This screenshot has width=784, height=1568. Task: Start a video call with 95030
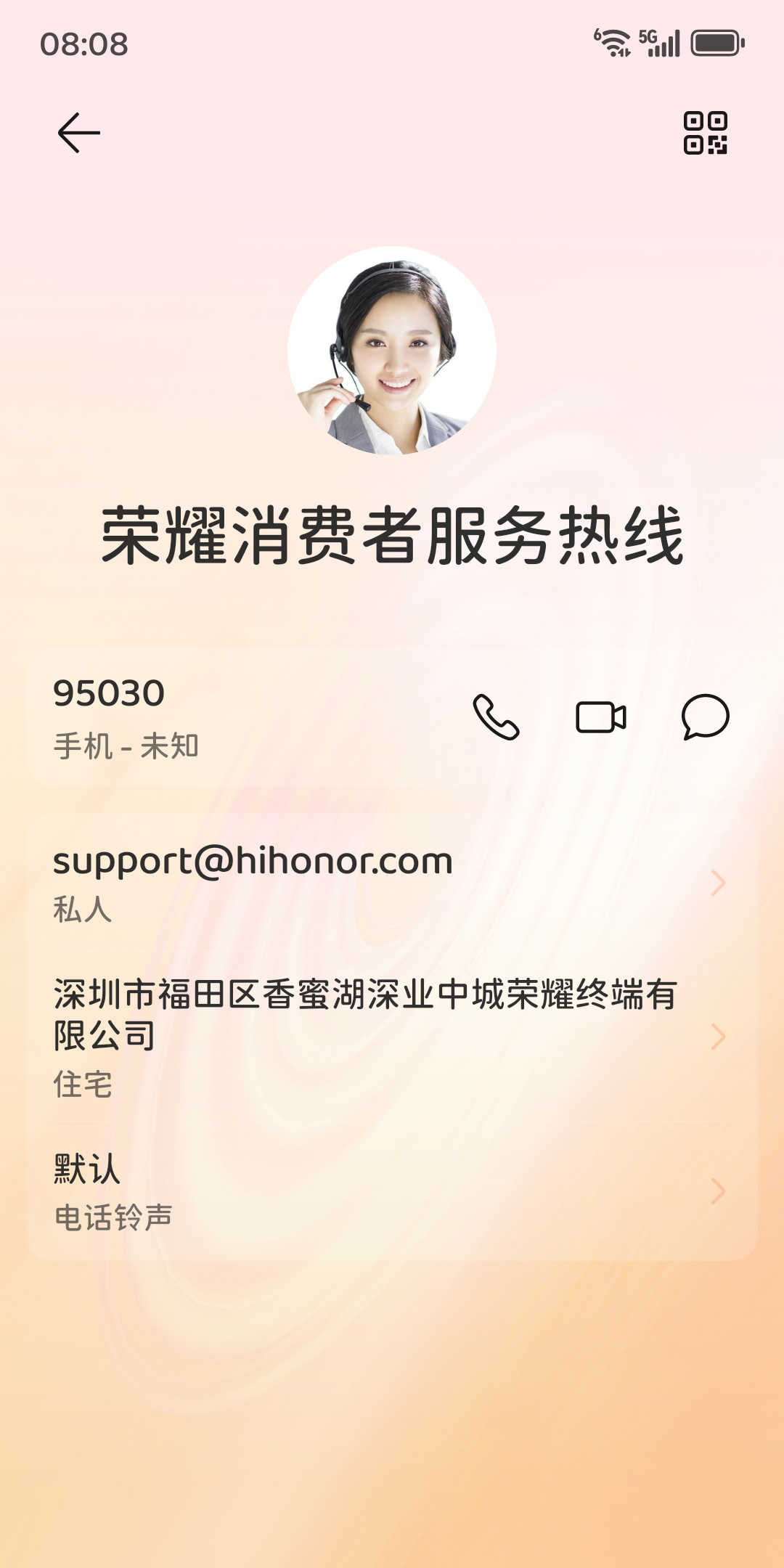(600, 717)
